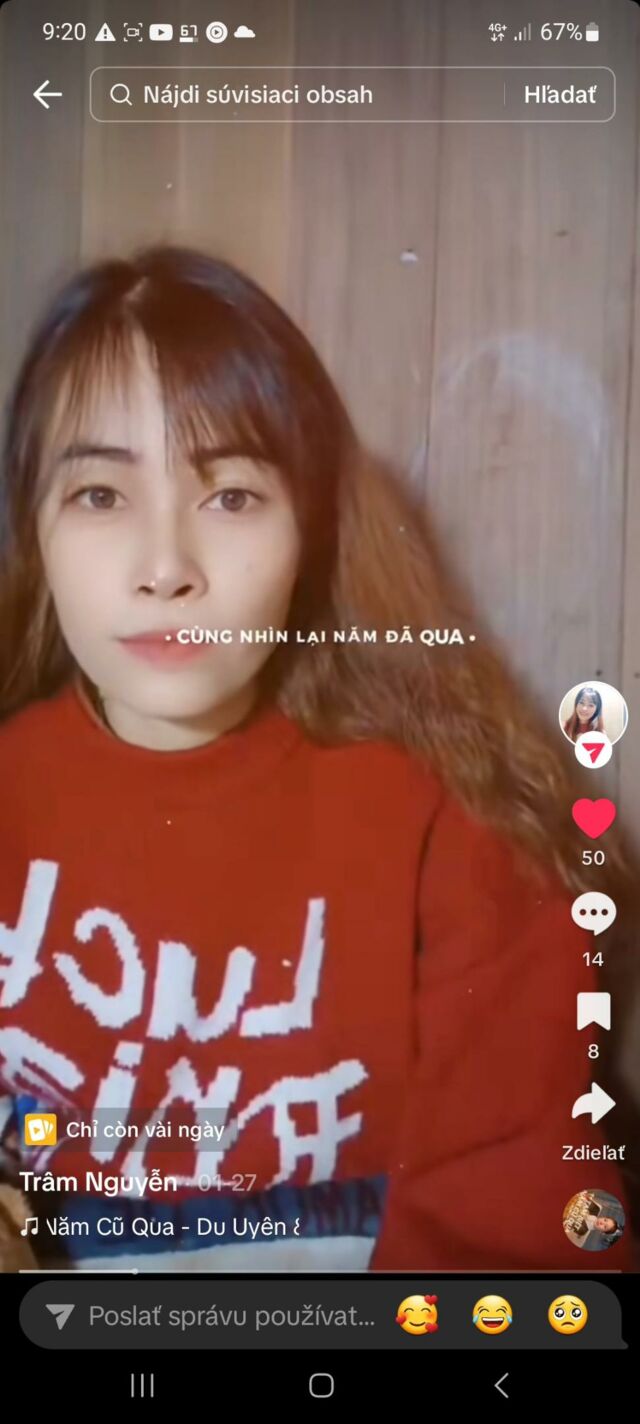Screen dimensions: 640x1424
Task: Bookmark this video to favorites
Action: 593,1012
